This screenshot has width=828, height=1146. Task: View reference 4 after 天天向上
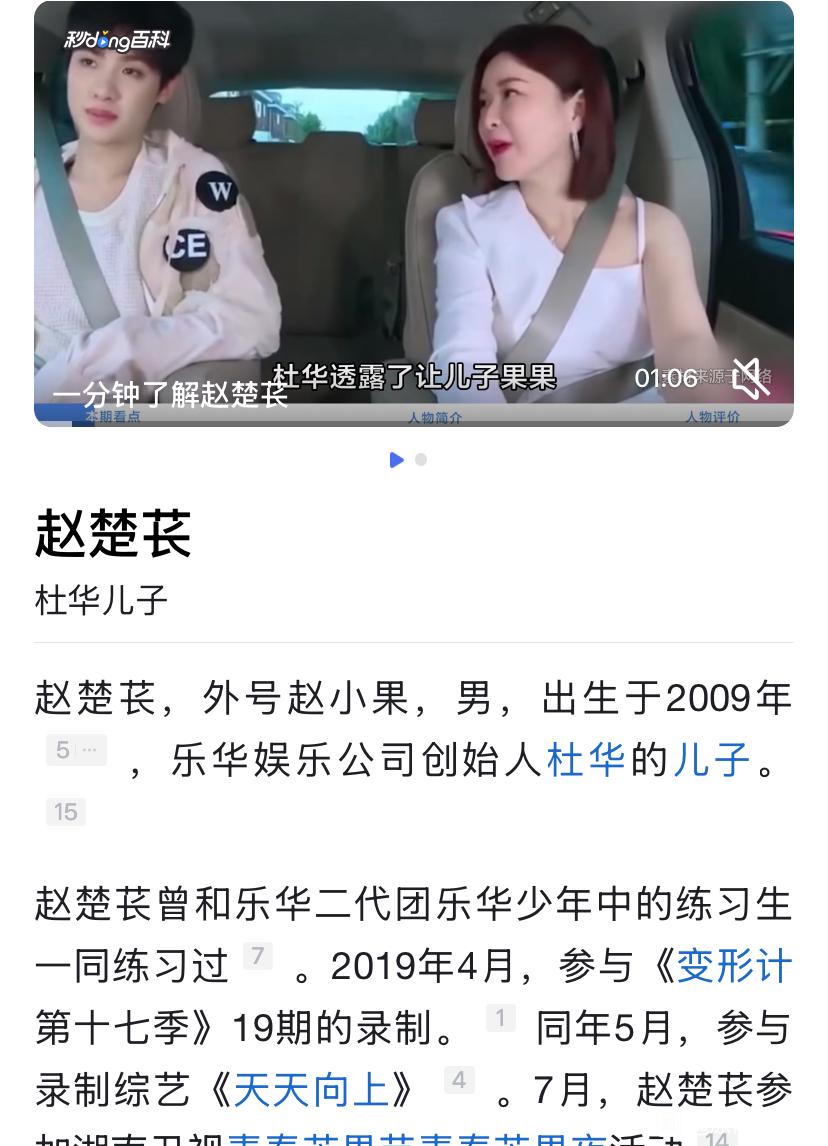[x=459, y=1080]
